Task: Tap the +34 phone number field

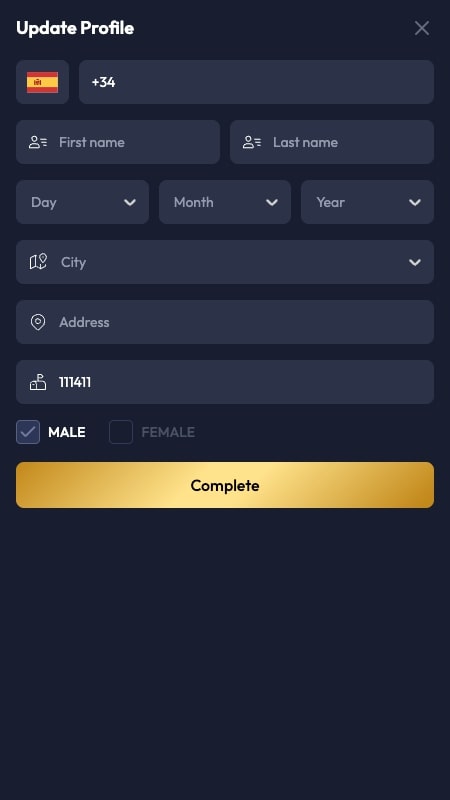Action: [x=256, y=82]
